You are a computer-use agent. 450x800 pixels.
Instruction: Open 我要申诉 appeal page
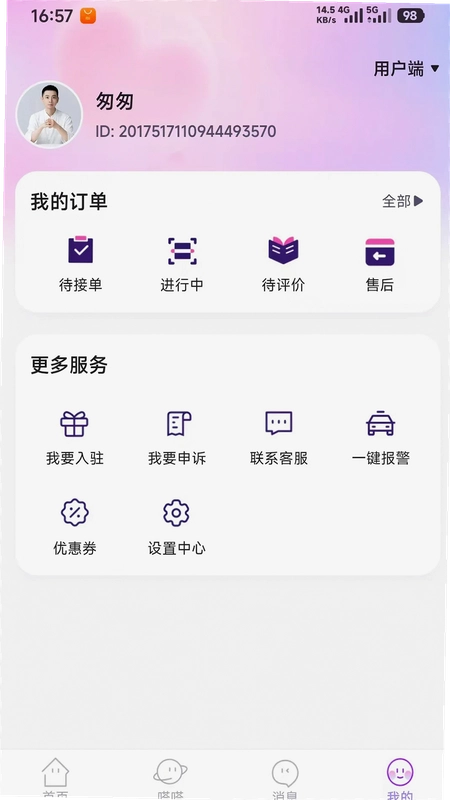pyautogui.click(x=177, y=438)
